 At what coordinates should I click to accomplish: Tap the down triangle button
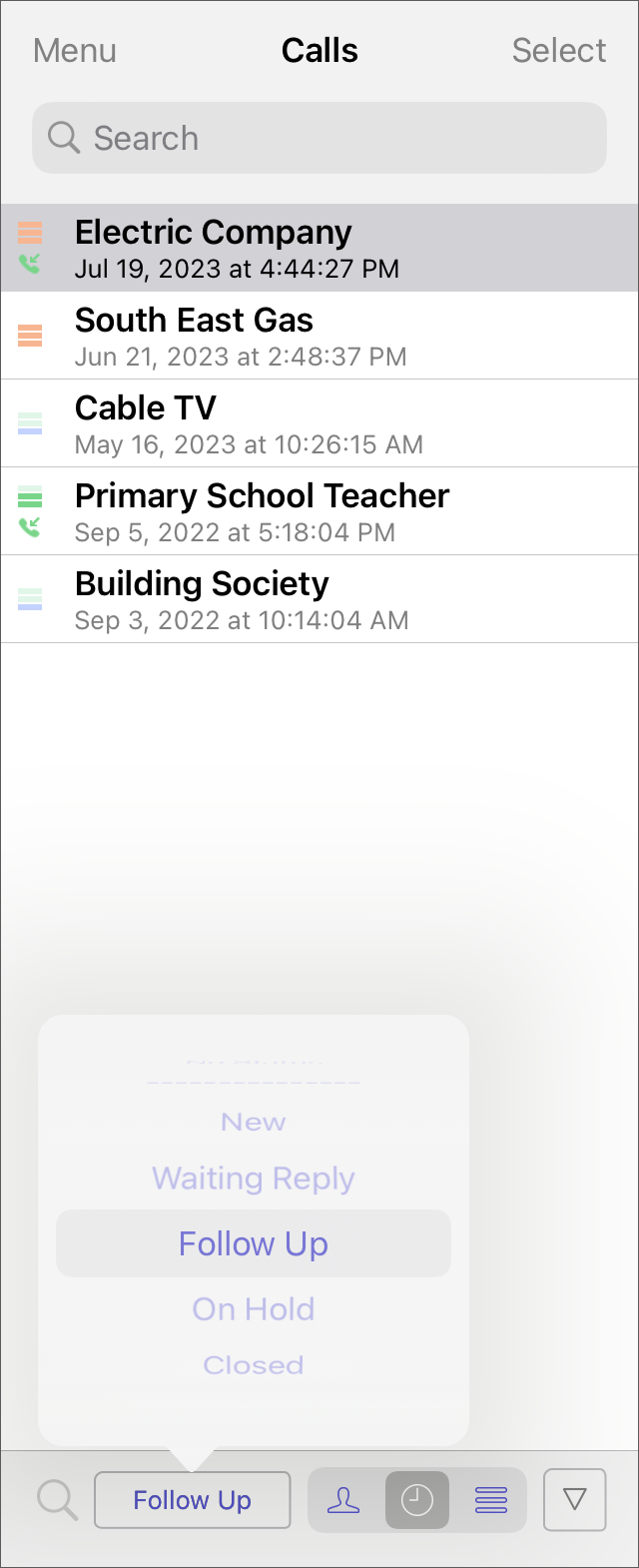point(574,1500)
